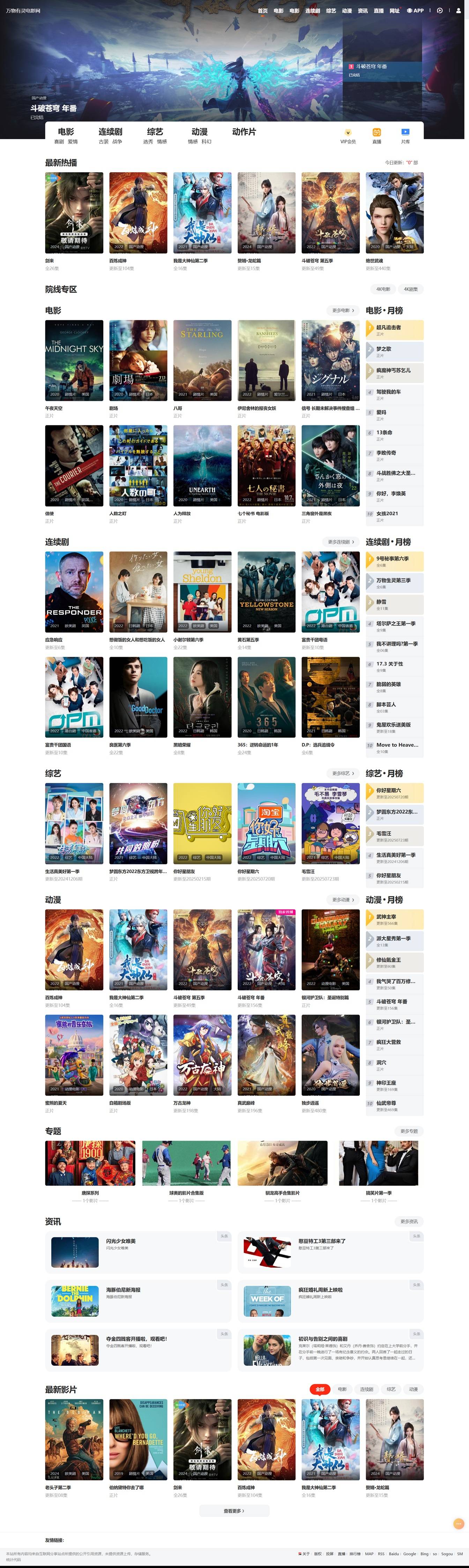
Task: Open the user account icon
Action: pos(458,10)
